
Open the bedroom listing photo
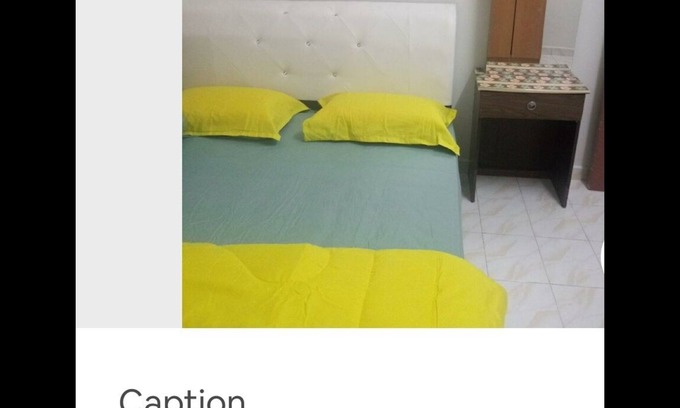(x=392, y=164)
